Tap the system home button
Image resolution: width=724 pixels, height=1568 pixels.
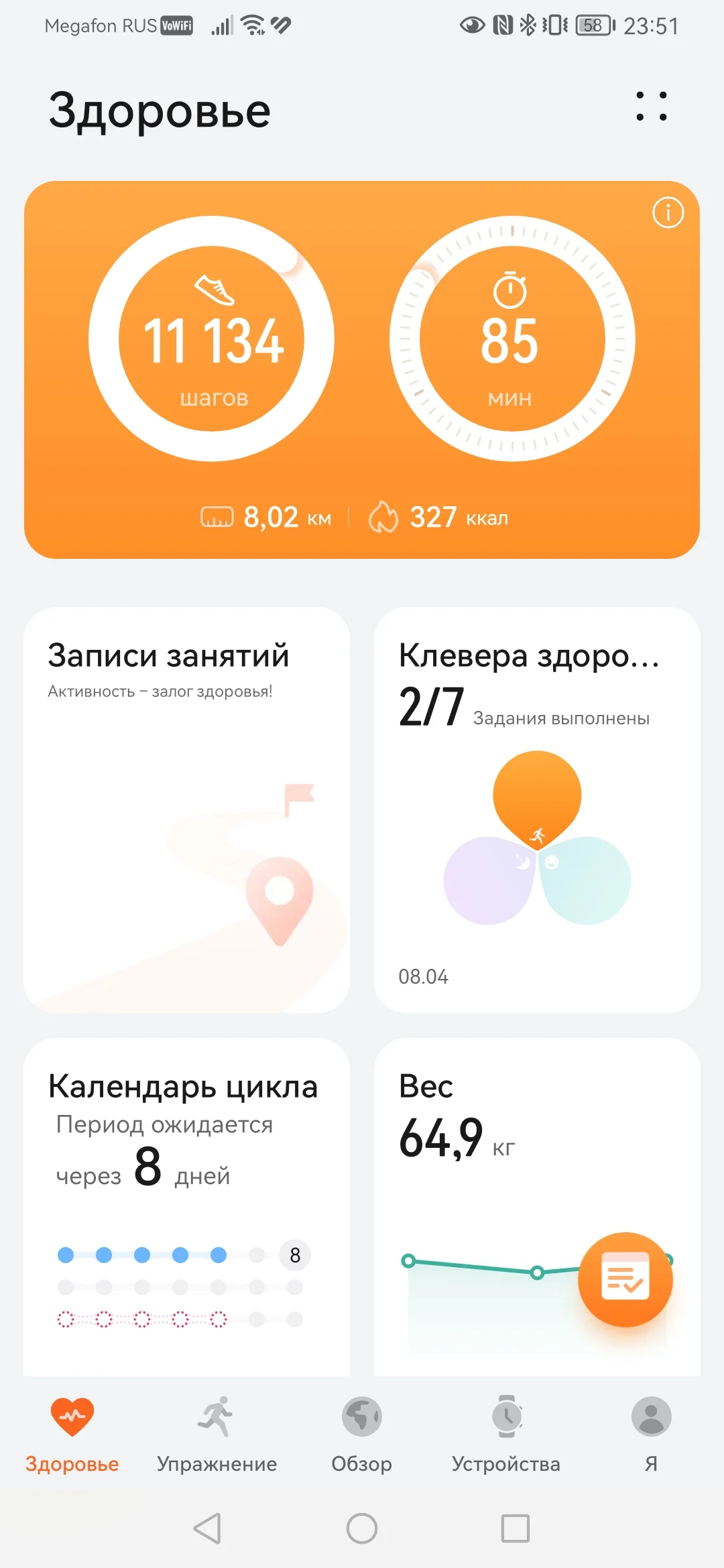362,1528
